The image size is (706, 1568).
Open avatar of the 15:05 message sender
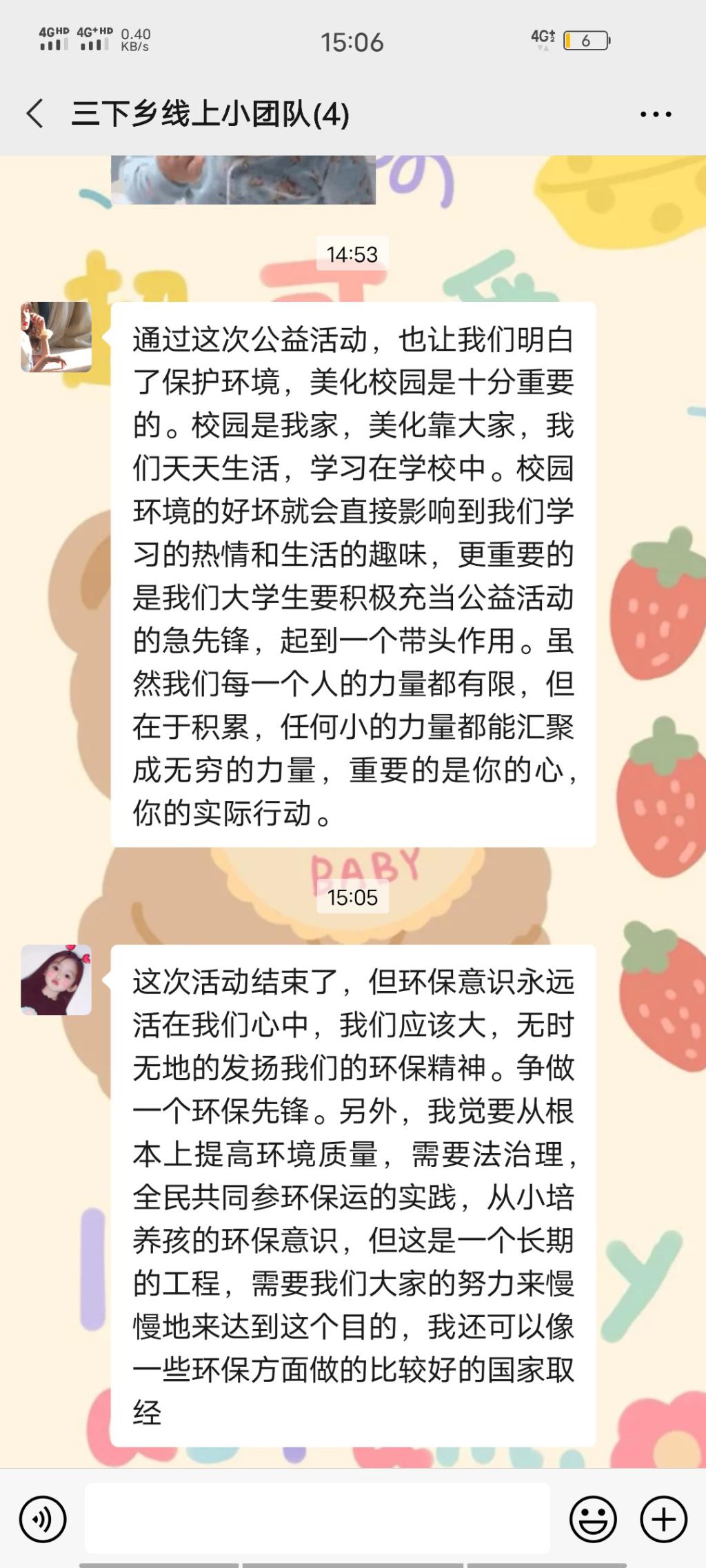click(x=57, y=979)
